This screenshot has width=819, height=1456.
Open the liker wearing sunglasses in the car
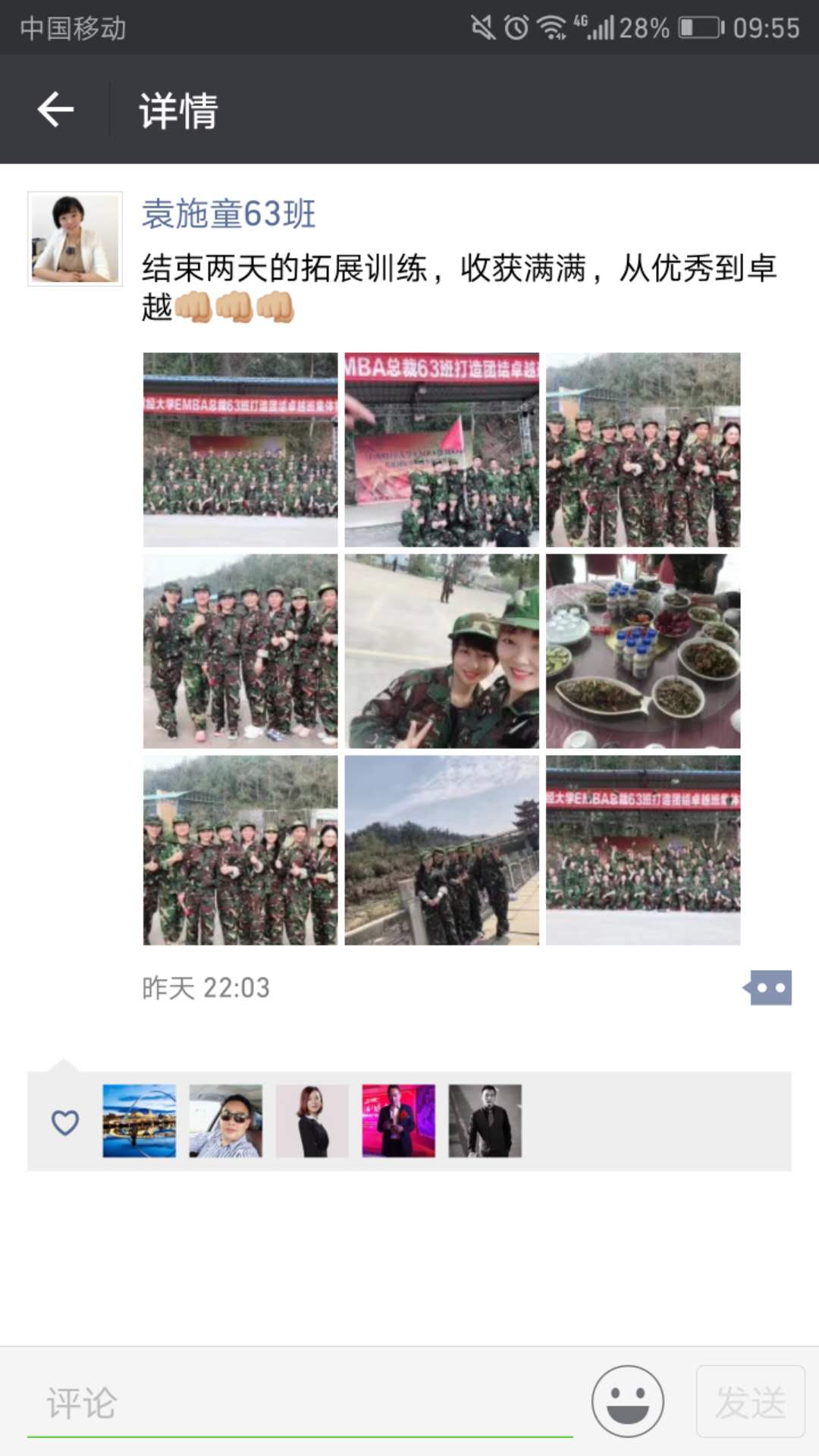pyautogui.click(x=226, y=1121)
